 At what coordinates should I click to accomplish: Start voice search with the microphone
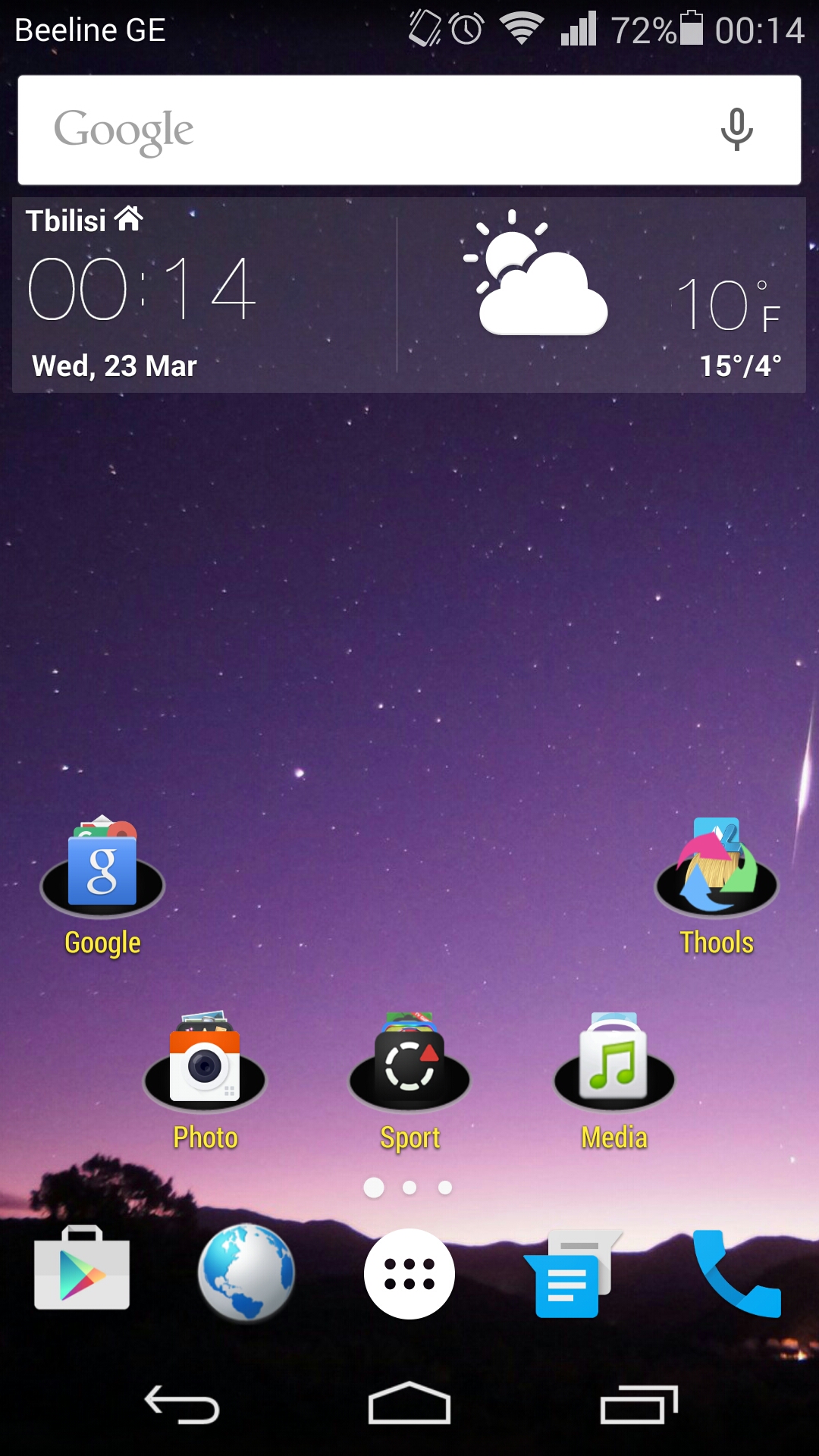736,130
